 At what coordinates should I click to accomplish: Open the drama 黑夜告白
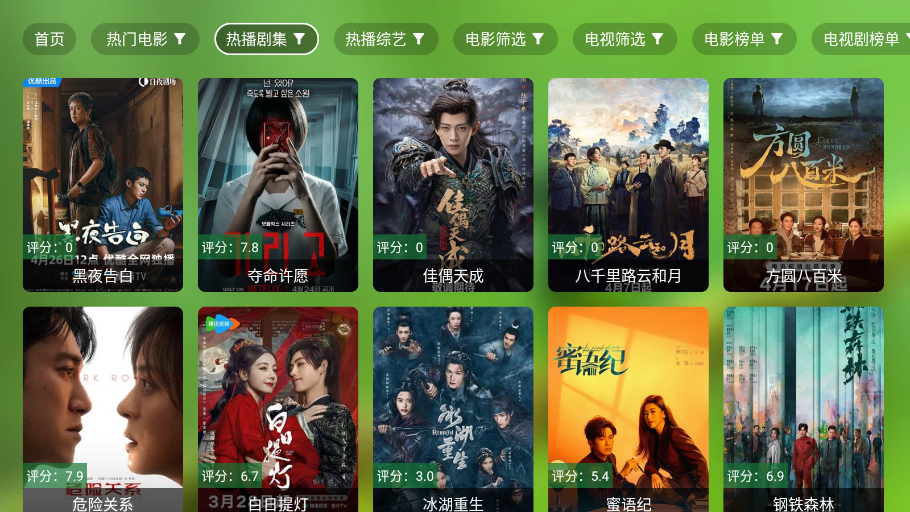tap(103, 185)
